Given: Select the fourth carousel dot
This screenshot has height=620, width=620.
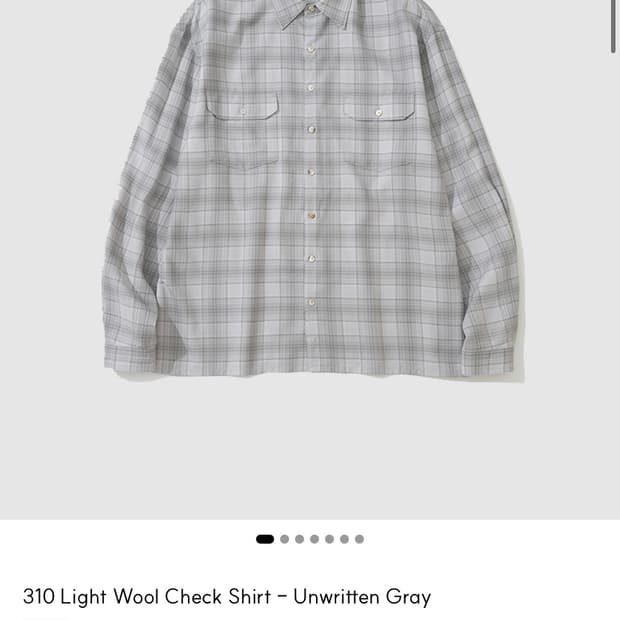Looking at the screenshot, I should point(314,539).
